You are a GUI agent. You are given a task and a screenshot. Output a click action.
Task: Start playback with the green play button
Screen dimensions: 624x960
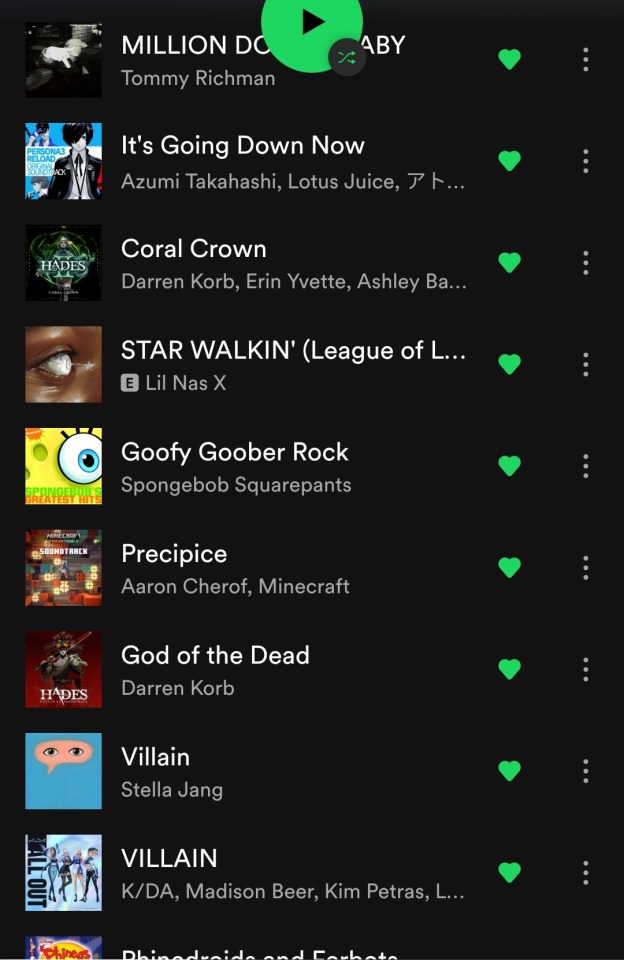311,22
